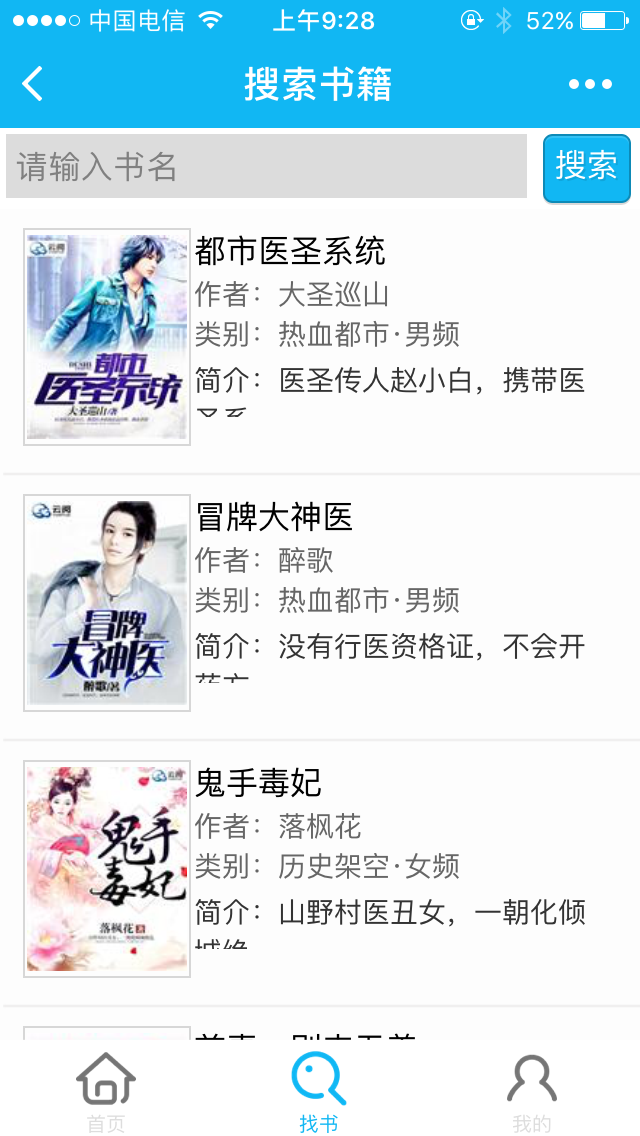Open the book 都市医圣系统
640x1136 pixels.
click(x=290, y=251)
